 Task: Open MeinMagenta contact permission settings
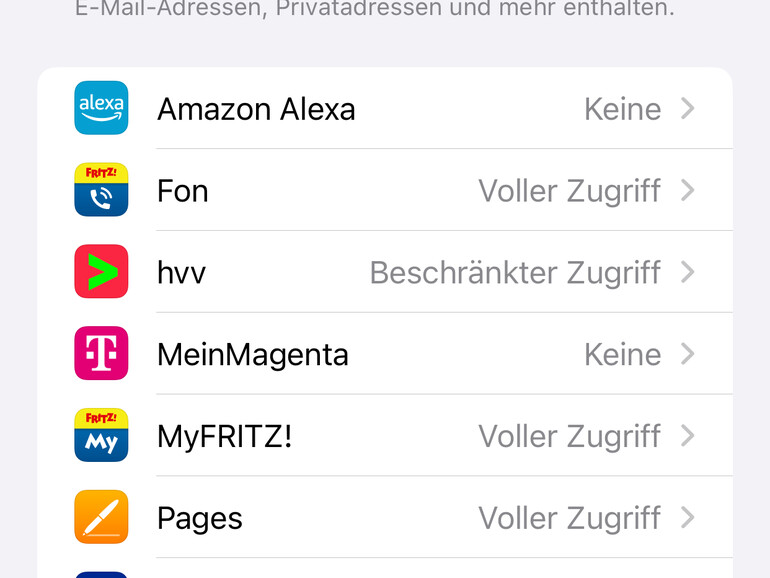pos(385,354)
